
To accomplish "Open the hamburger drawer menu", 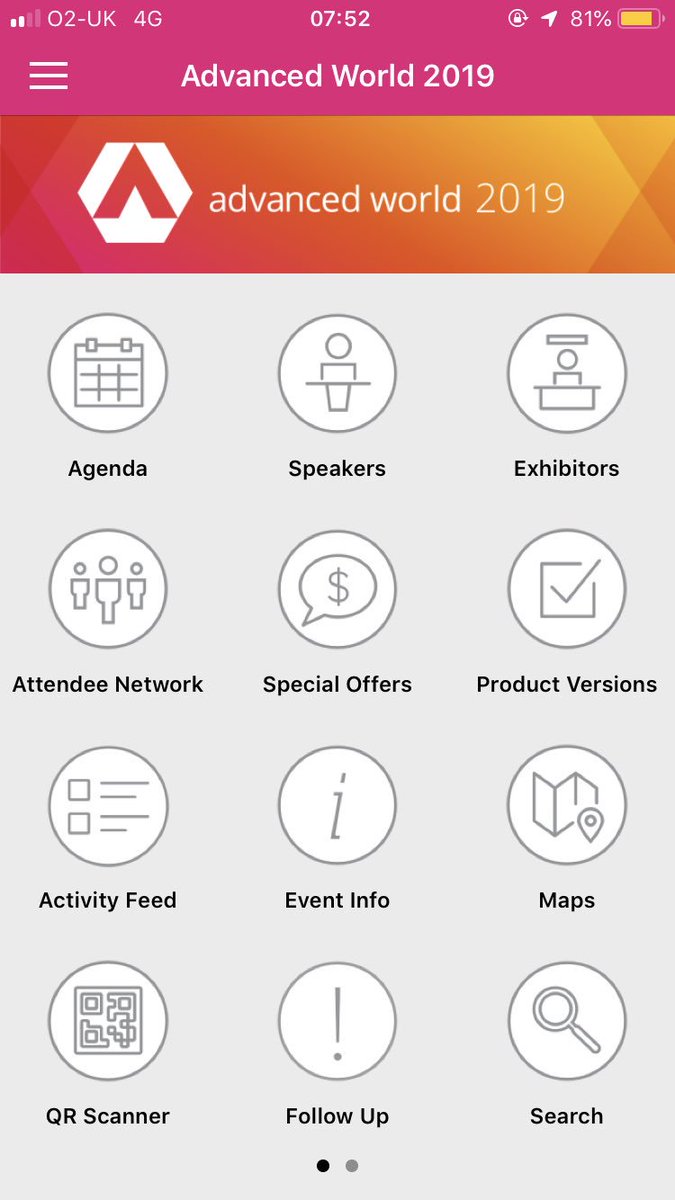I will tap(48, 76).
